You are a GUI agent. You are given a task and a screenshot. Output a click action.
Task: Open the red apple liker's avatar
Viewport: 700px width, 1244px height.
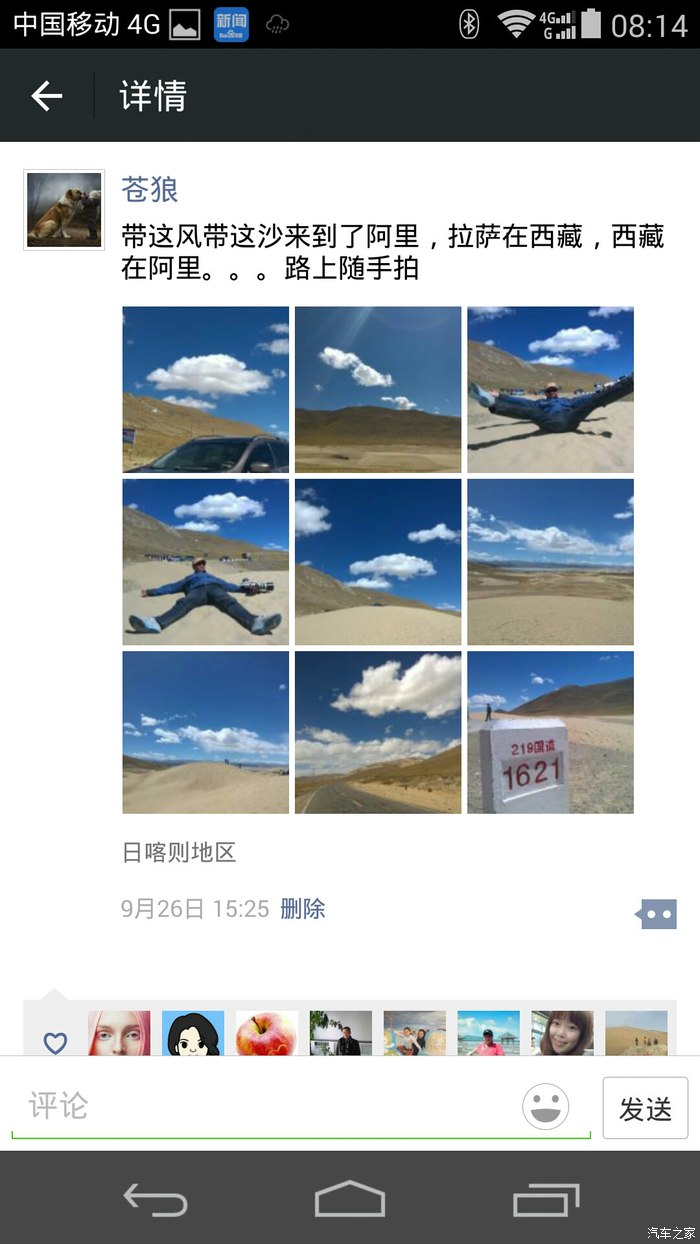point(266,1034)
